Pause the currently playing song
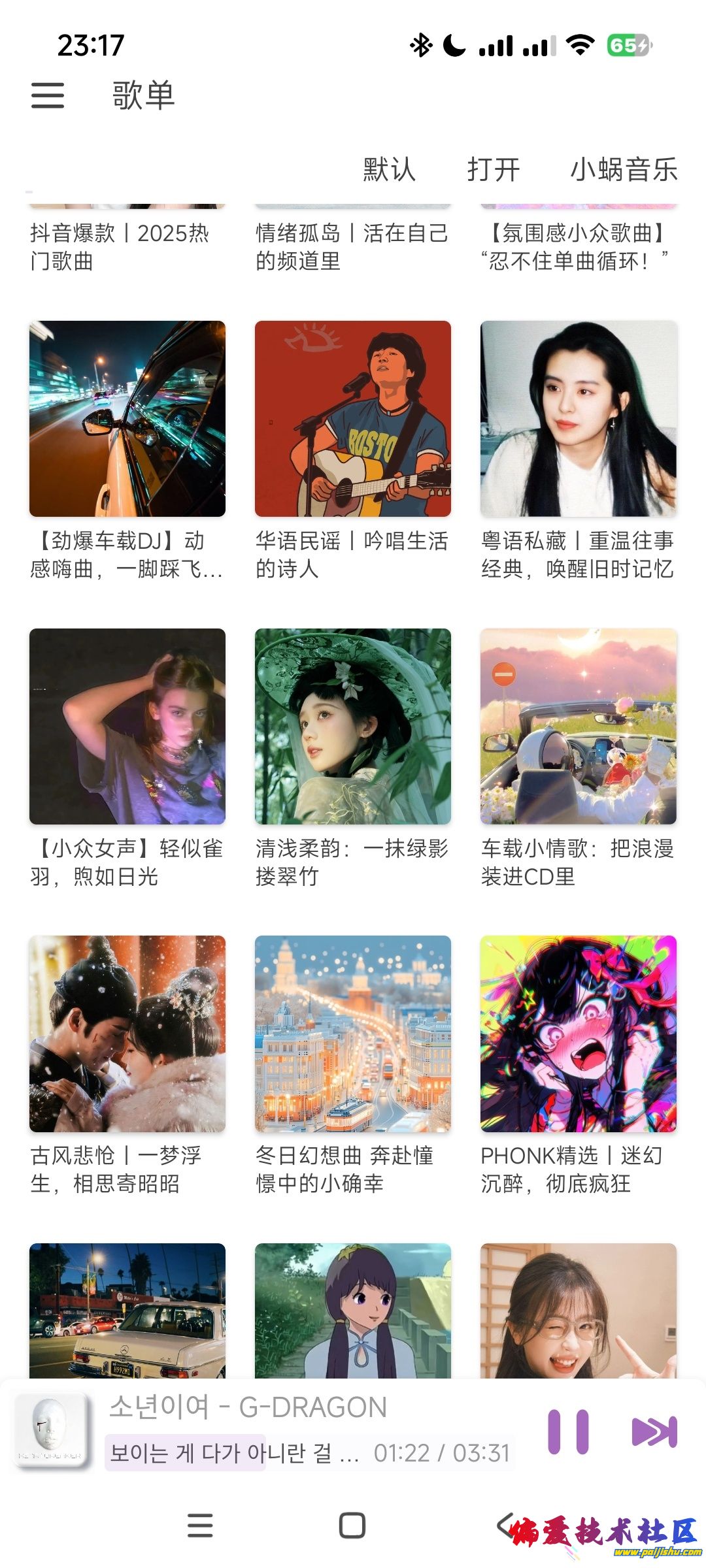706x1568 pixels. tap(568, 1431)
